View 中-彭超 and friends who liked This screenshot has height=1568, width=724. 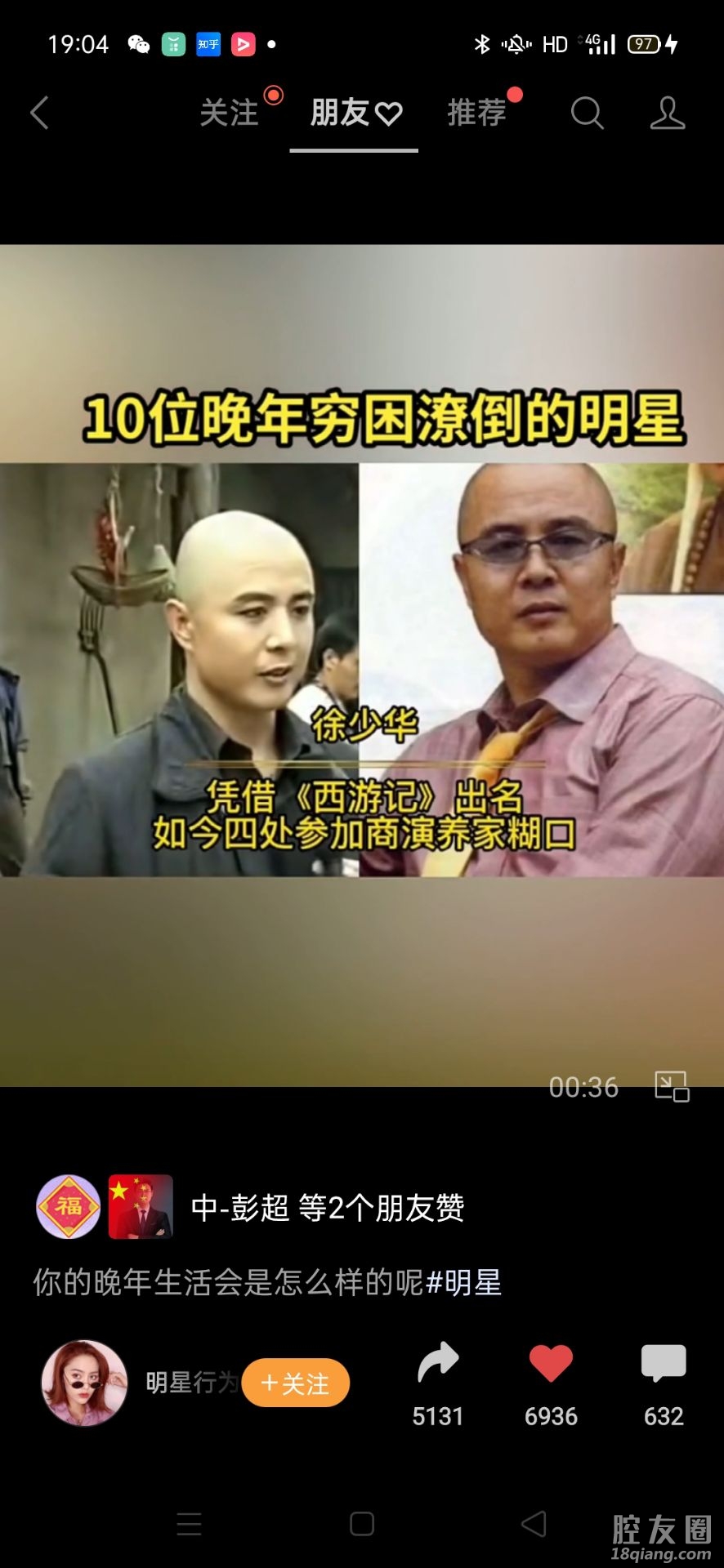(x=327, y=1207)
